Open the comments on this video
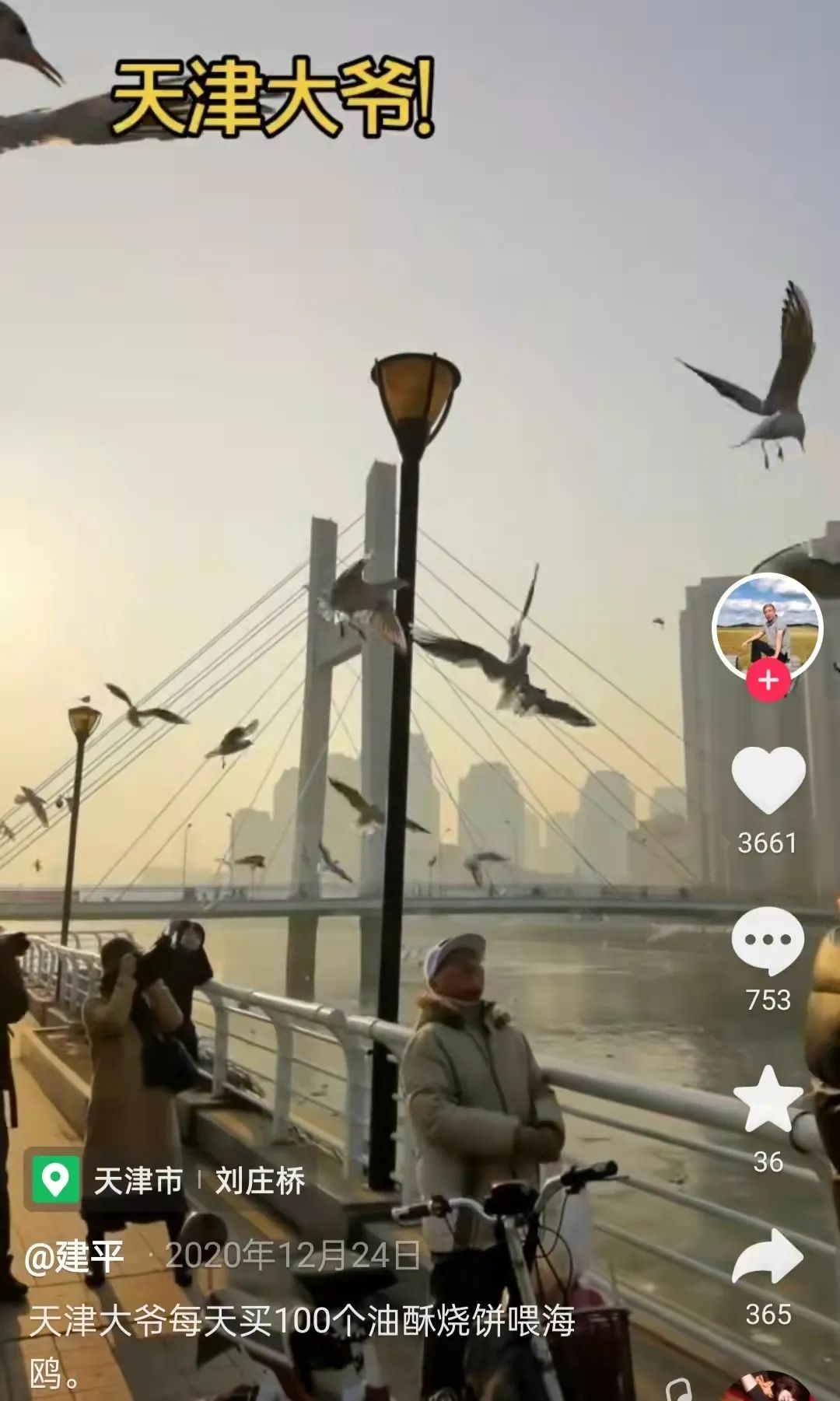The width and height of the screenshot is (840, 1401). [x=768, y=941]
